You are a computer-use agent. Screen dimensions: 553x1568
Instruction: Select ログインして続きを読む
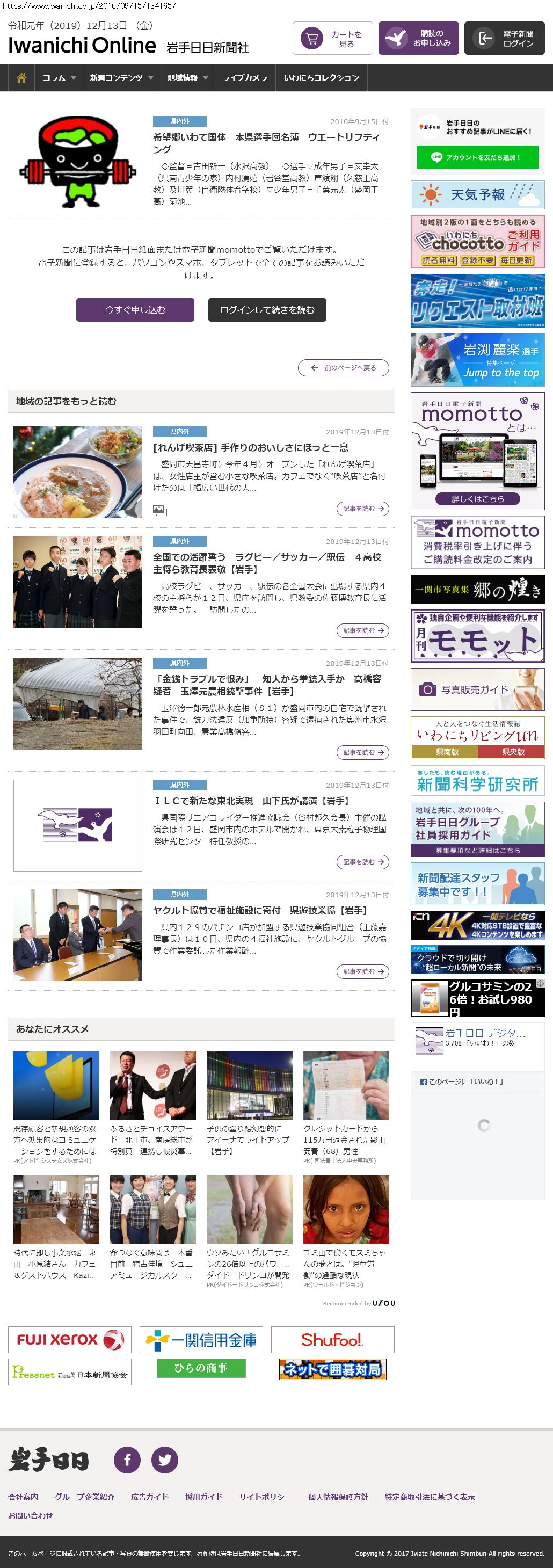pyautogui.click(x=266, y=310)
